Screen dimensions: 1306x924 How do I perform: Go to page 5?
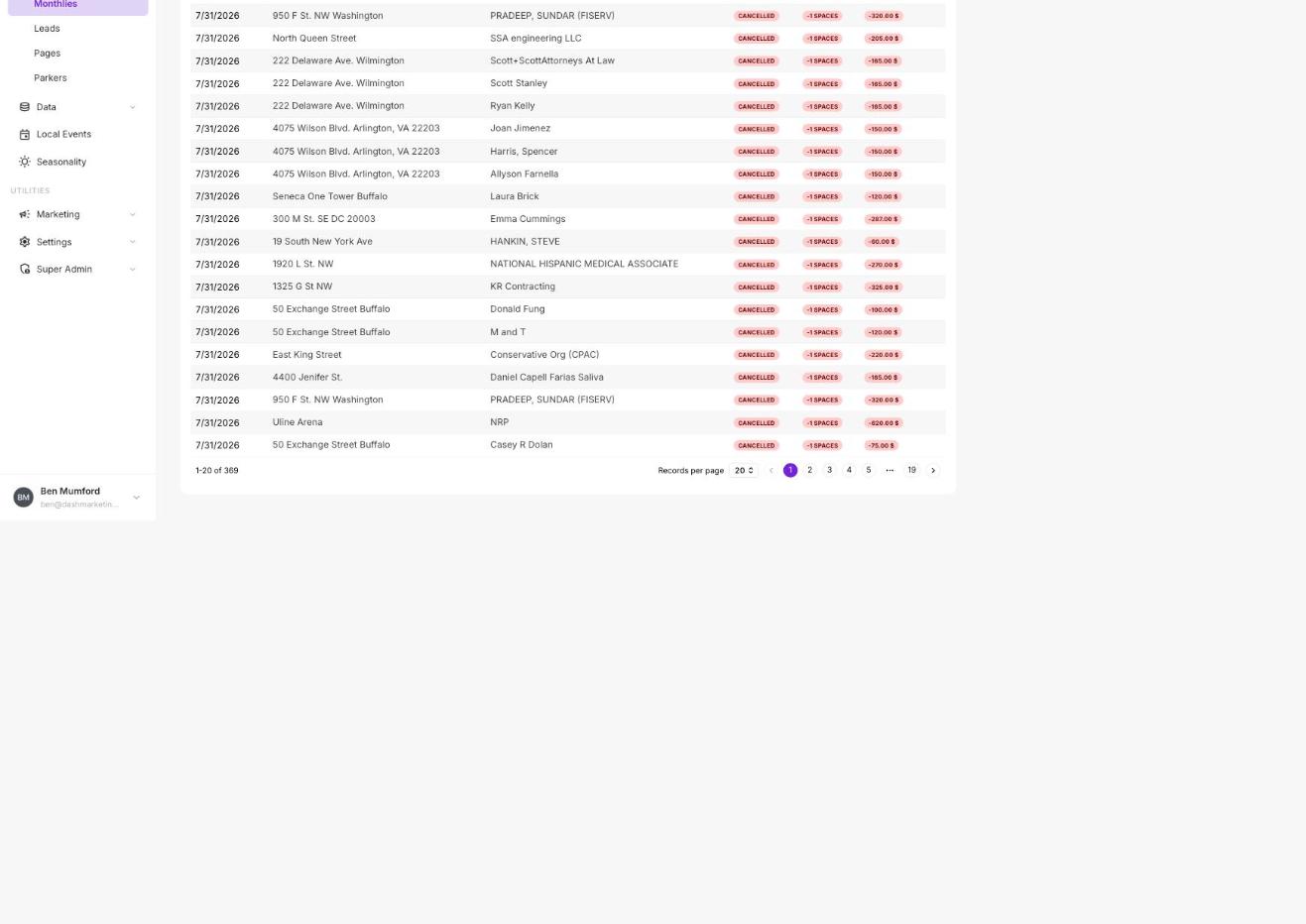point(869,470)
